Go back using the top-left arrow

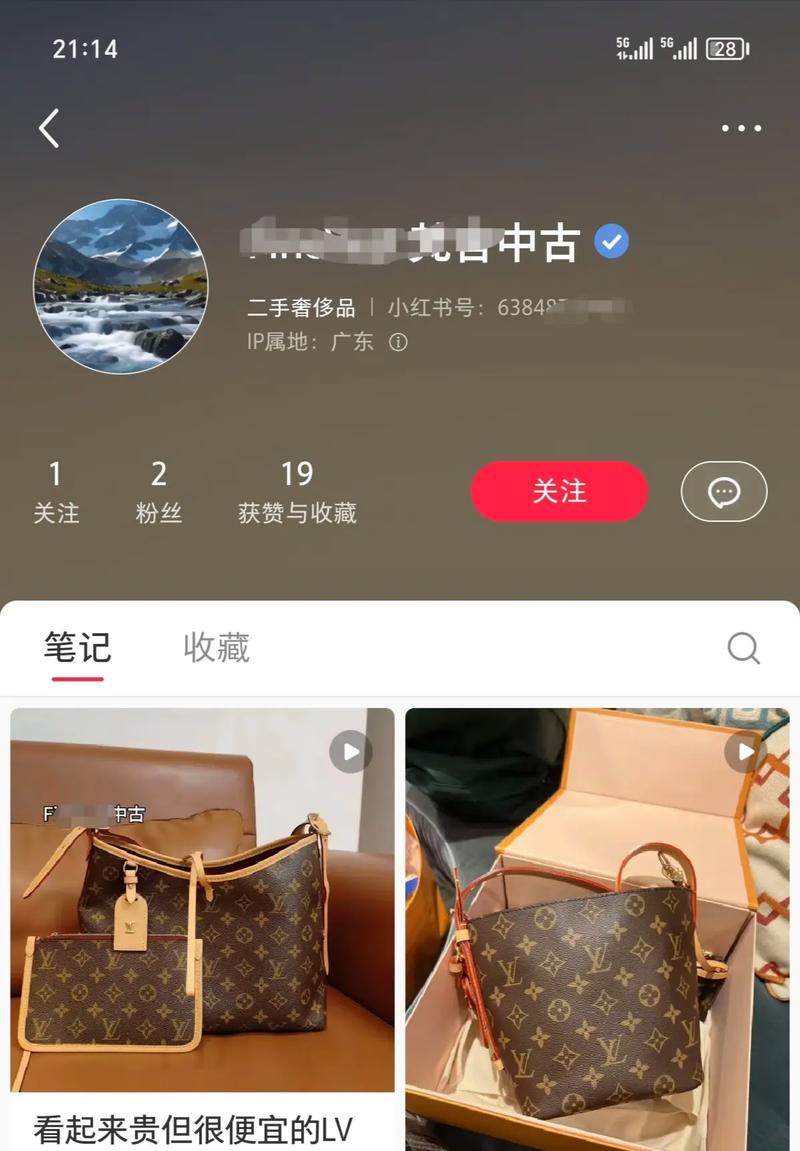(49, 129)
